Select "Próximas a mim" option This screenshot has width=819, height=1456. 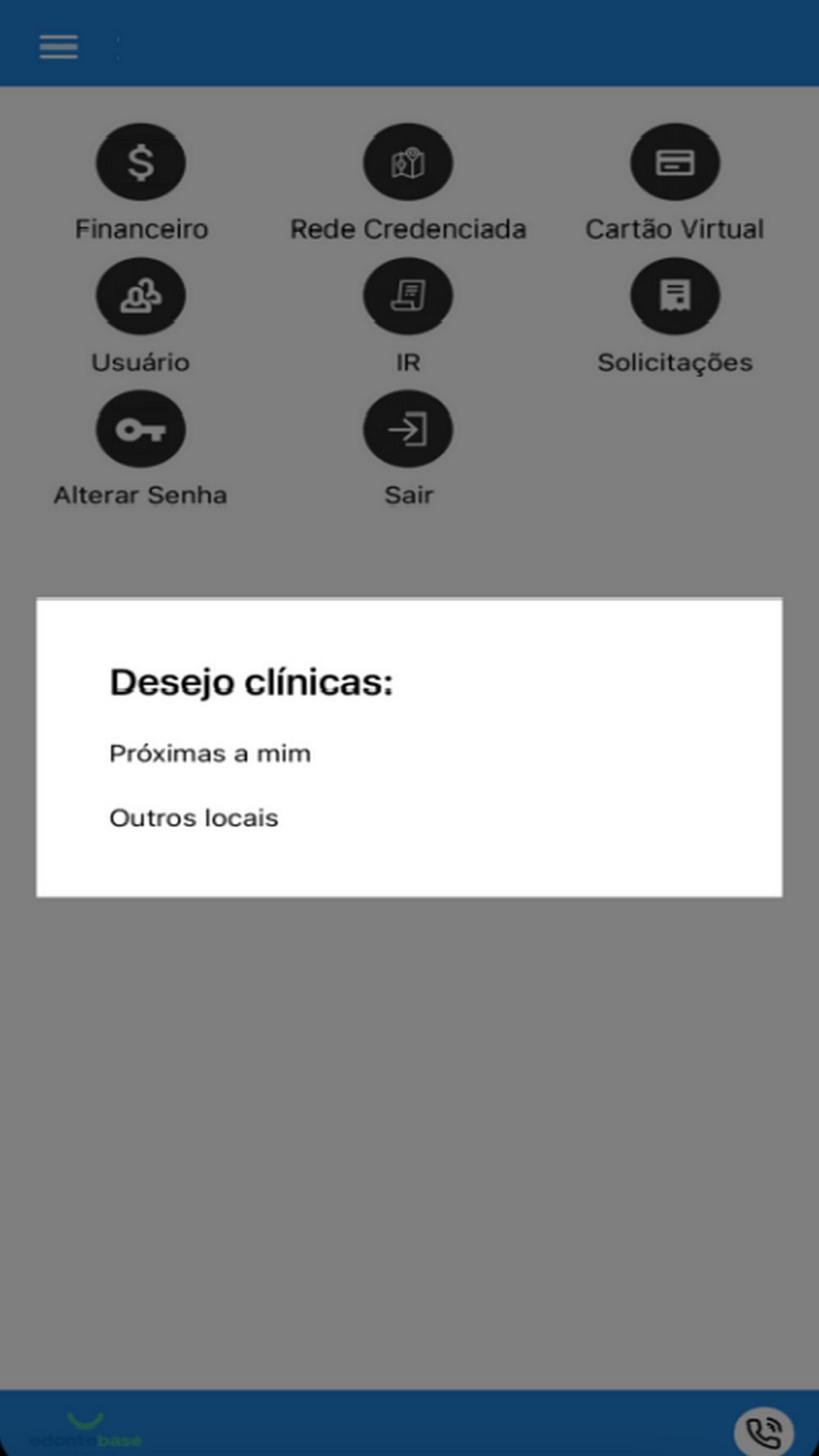tap(210, 753)
